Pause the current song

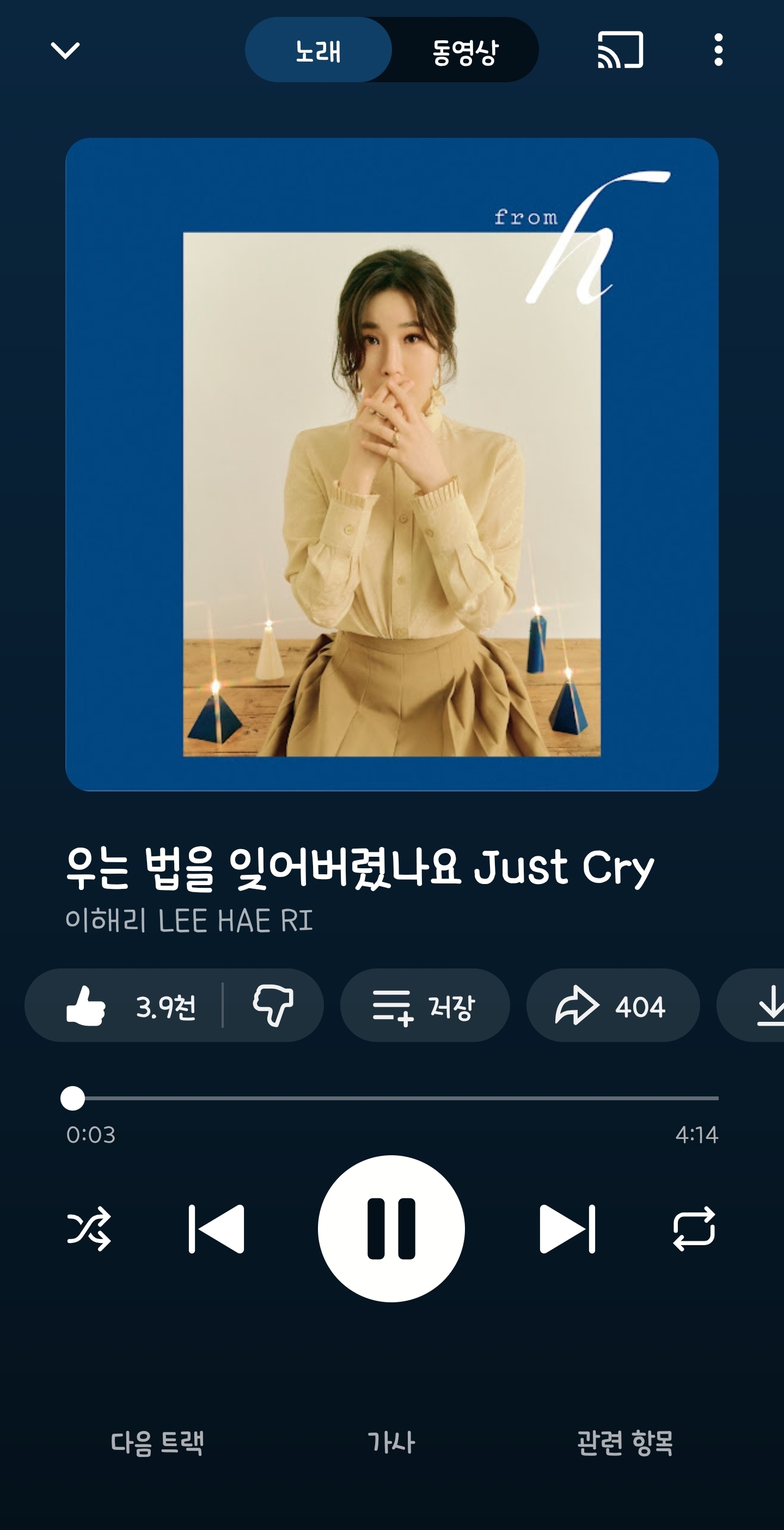[391, 1229]
